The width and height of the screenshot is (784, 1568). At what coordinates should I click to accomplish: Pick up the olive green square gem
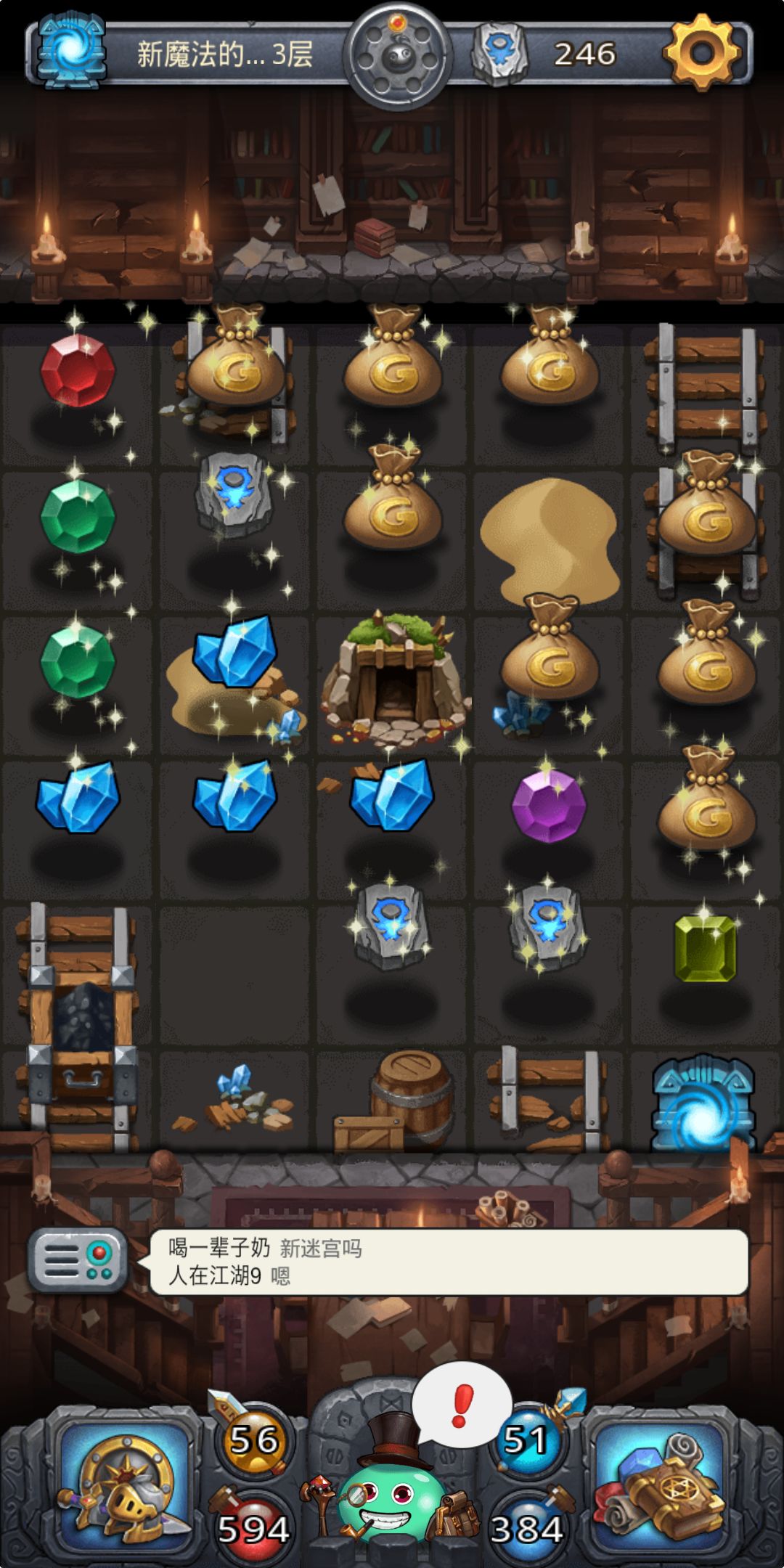click(x=704, y=947)
